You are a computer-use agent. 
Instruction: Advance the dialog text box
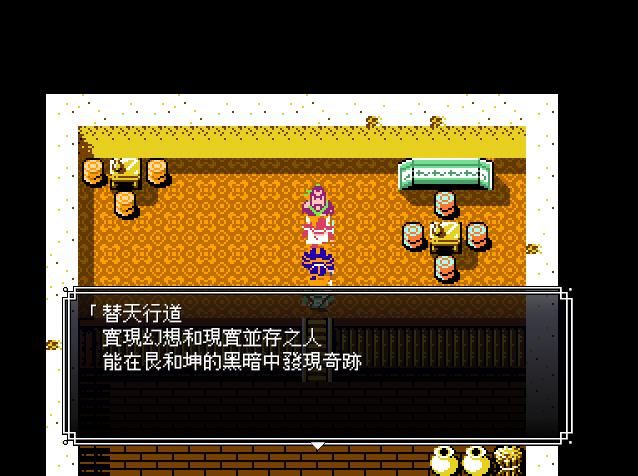[x=318, y=445]
